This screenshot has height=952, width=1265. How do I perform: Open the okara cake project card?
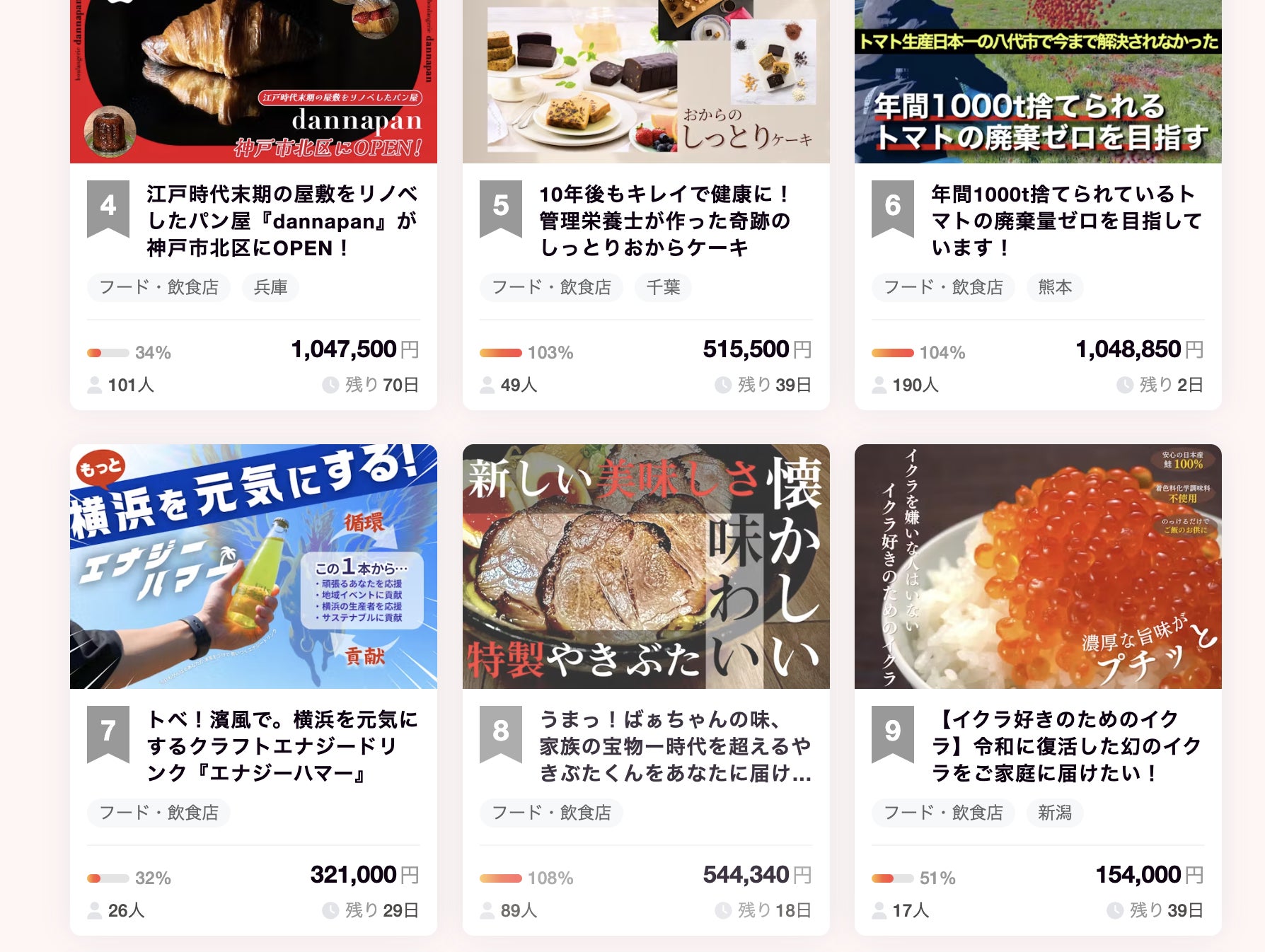coord(664,221)
